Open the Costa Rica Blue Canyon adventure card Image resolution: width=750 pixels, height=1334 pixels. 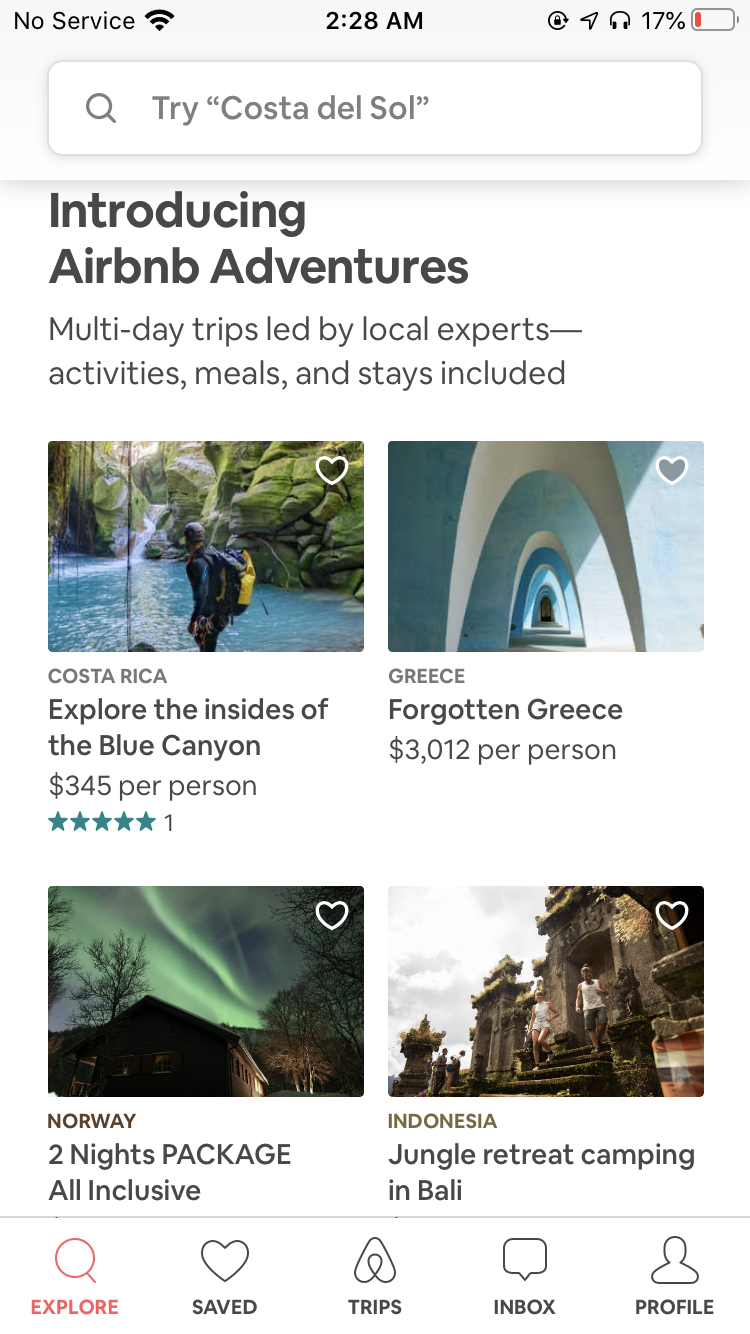pyautogui.click(x=206, y=637)
